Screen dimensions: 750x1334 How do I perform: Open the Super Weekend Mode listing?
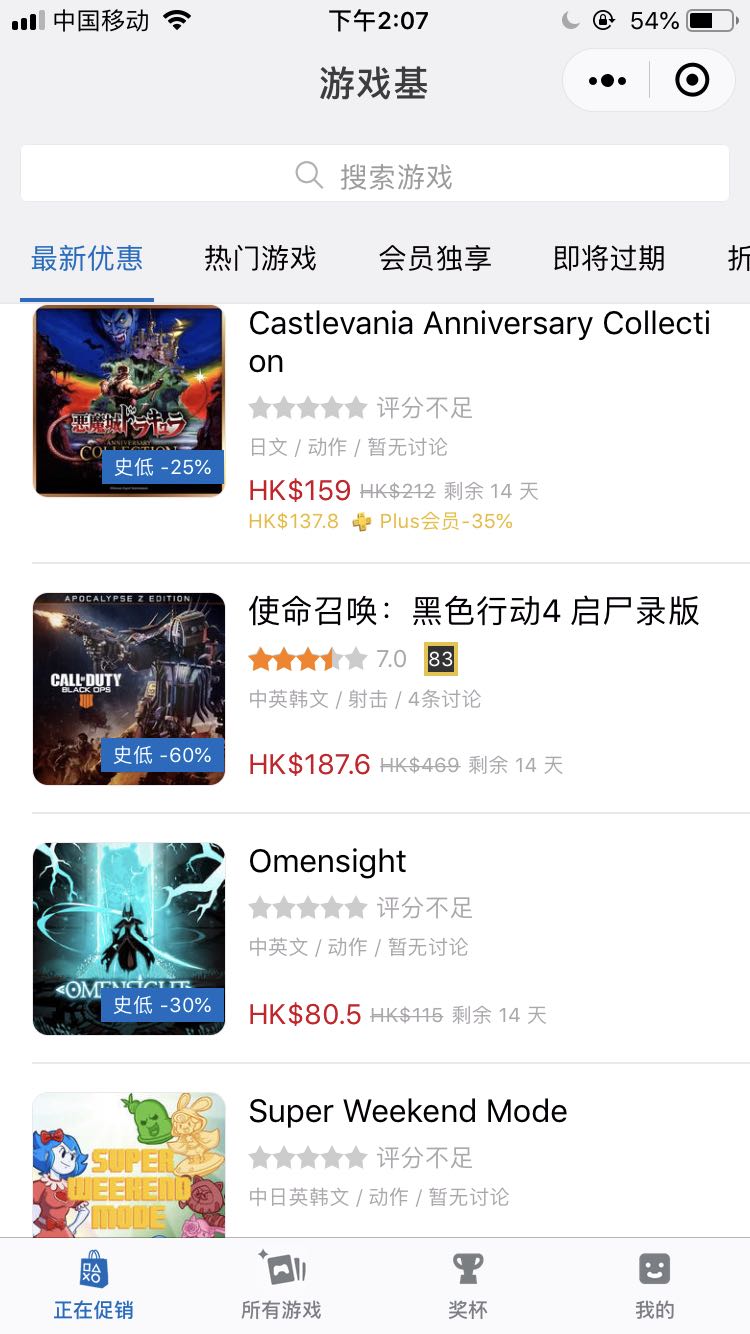408,1112
